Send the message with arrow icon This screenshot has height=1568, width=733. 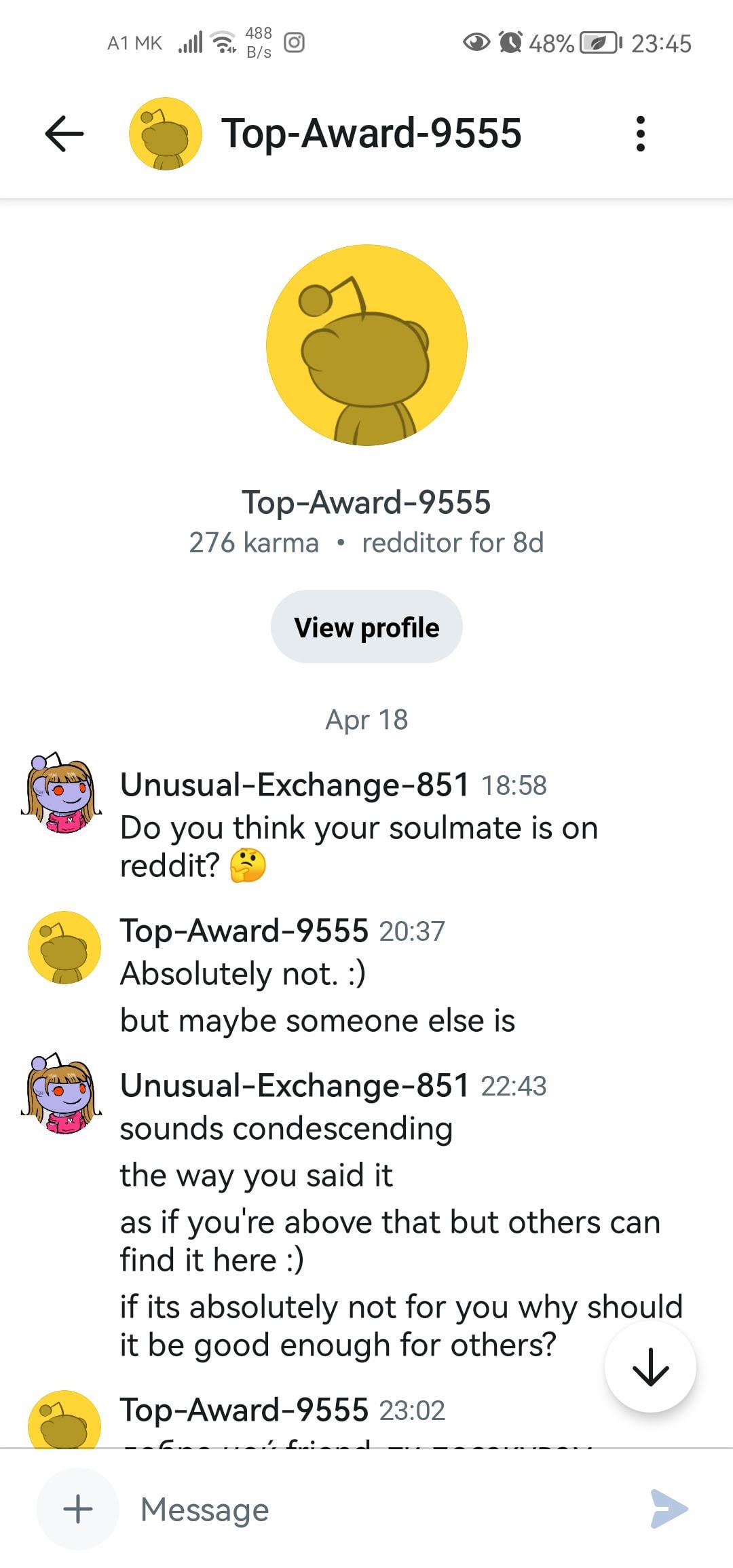pyautogui.click(x=669, y=1508)
